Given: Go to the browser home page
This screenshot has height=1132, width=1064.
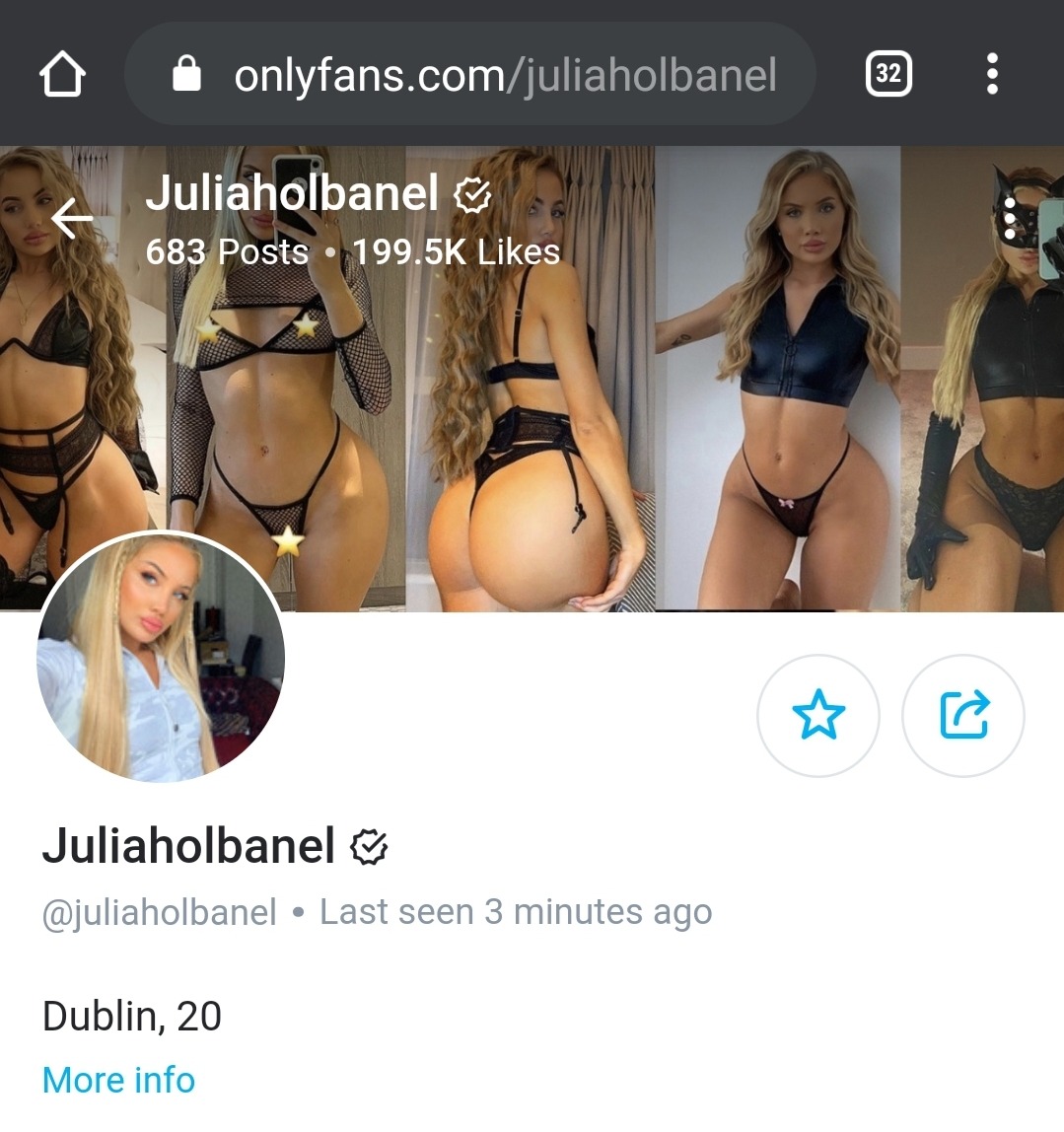Looking at the screenshot, I should pyautogui.click(x=62, y=74).
